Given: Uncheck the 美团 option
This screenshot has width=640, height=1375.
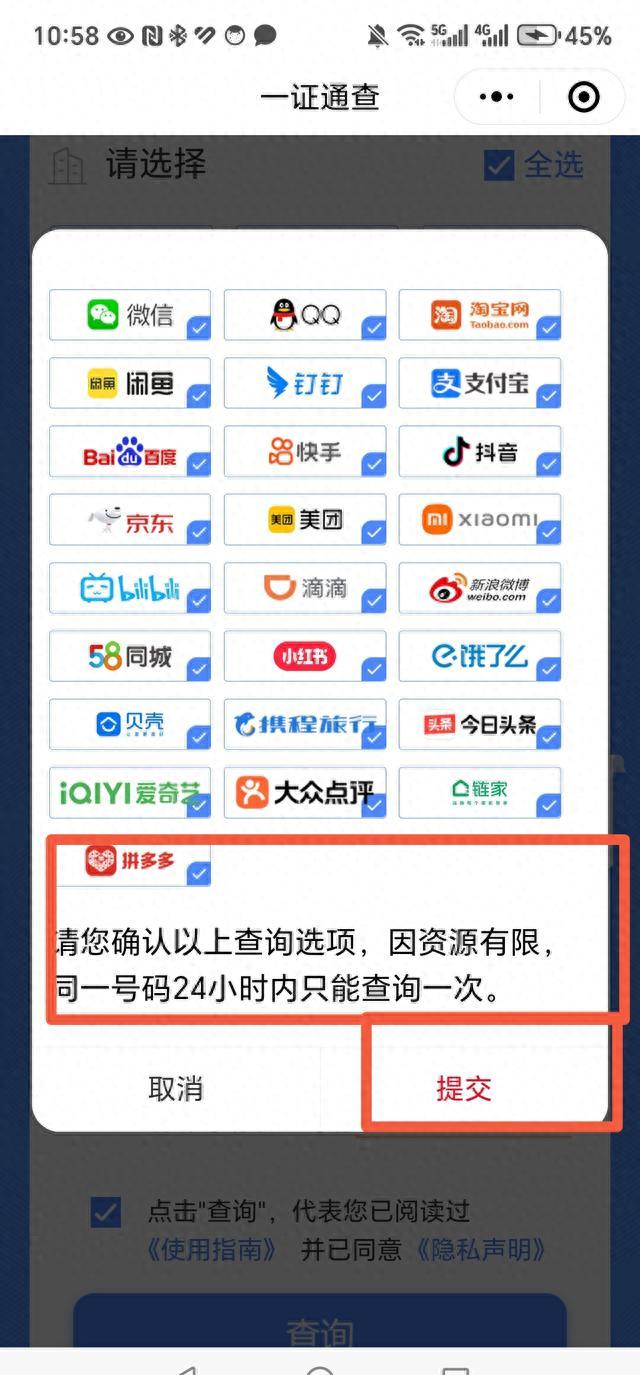Looking at the screenshot, I should [x=305, y=520].
